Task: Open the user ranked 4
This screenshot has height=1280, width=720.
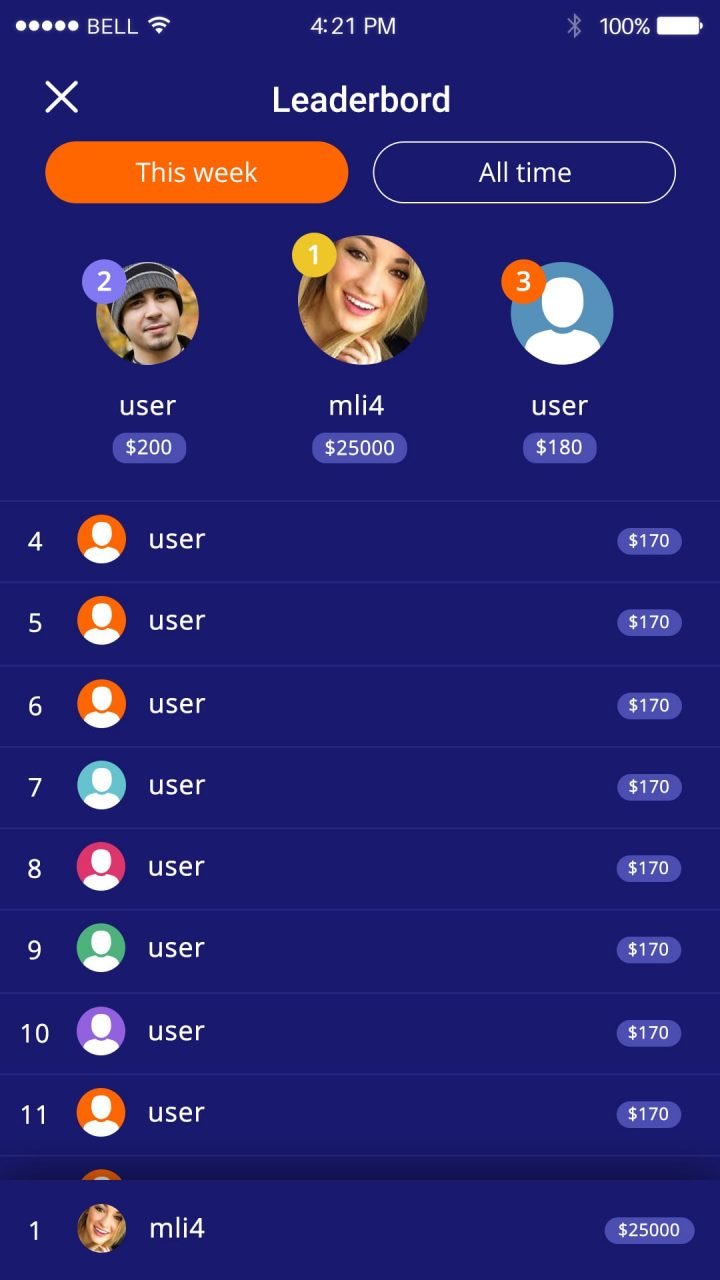Action: coord(360,541)
